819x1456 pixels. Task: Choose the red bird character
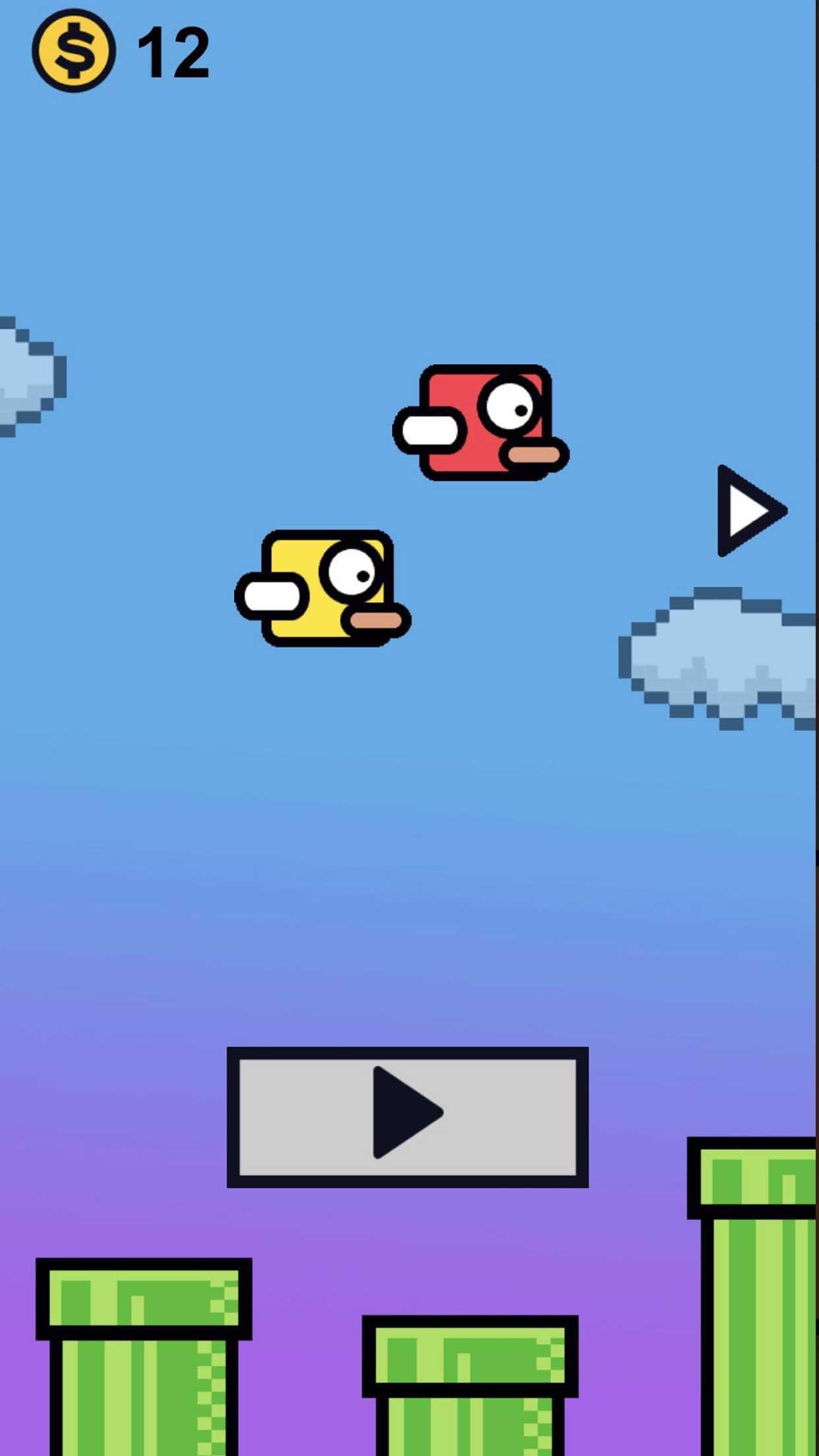[x=481, y=423]
